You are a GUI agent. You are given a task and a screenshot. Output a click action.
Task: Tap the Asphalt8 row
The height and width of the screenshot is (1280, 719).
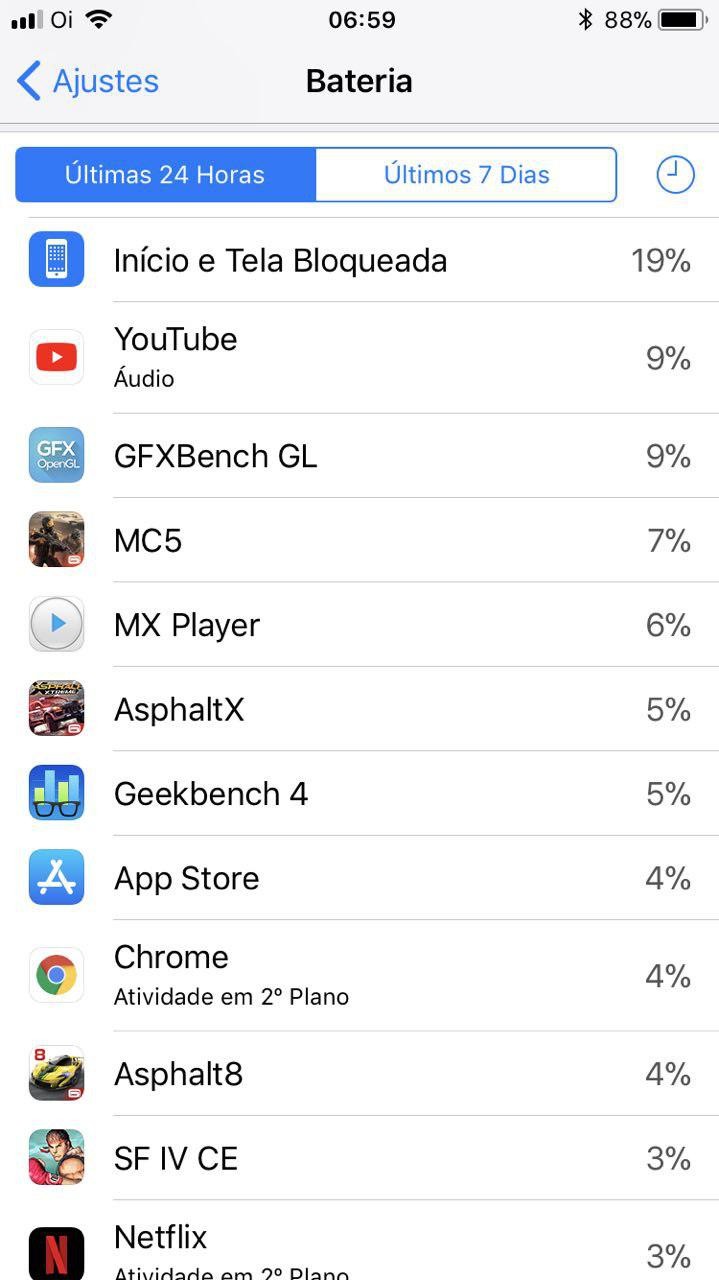(x=360, y=1074)
